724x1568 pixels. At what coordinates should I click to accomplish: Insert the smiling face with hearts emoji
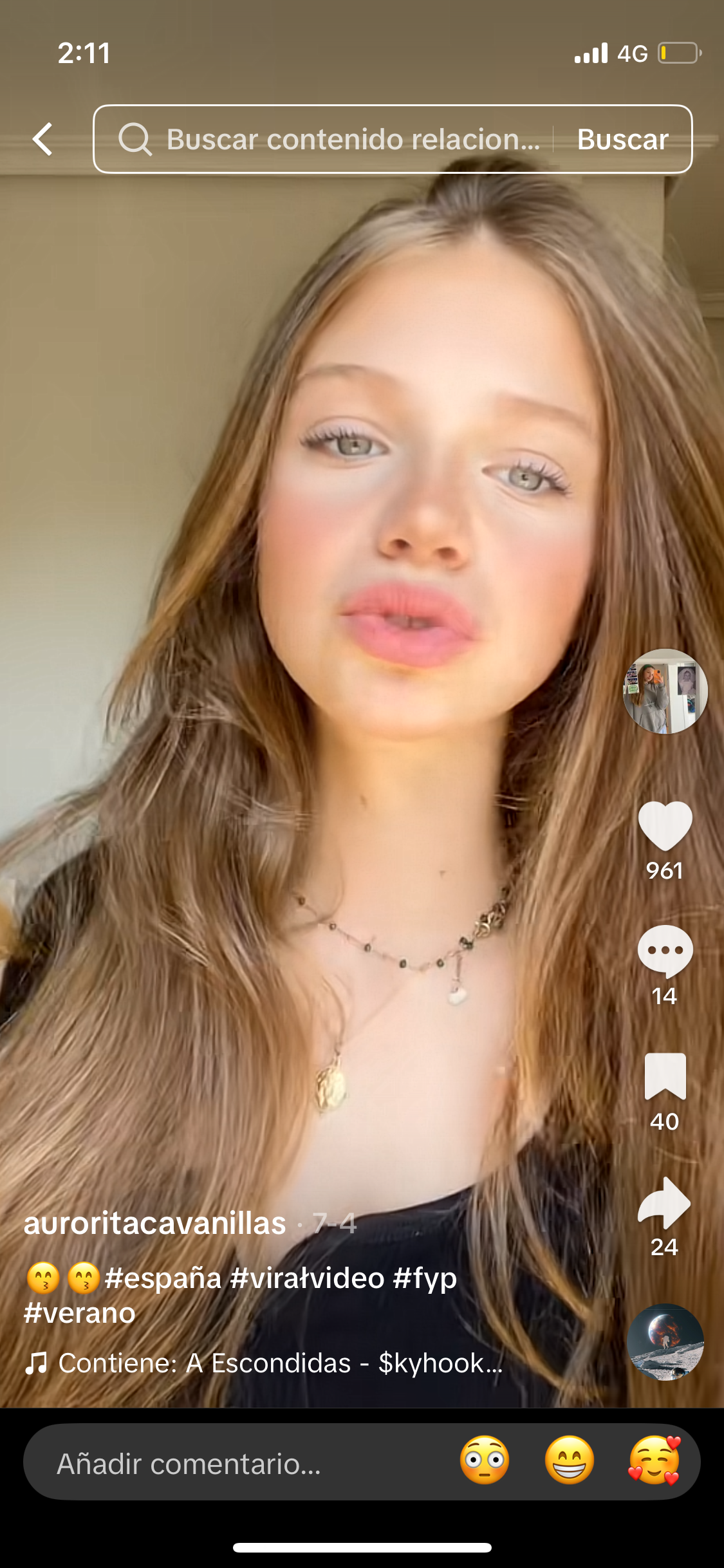click(654, 1460)
